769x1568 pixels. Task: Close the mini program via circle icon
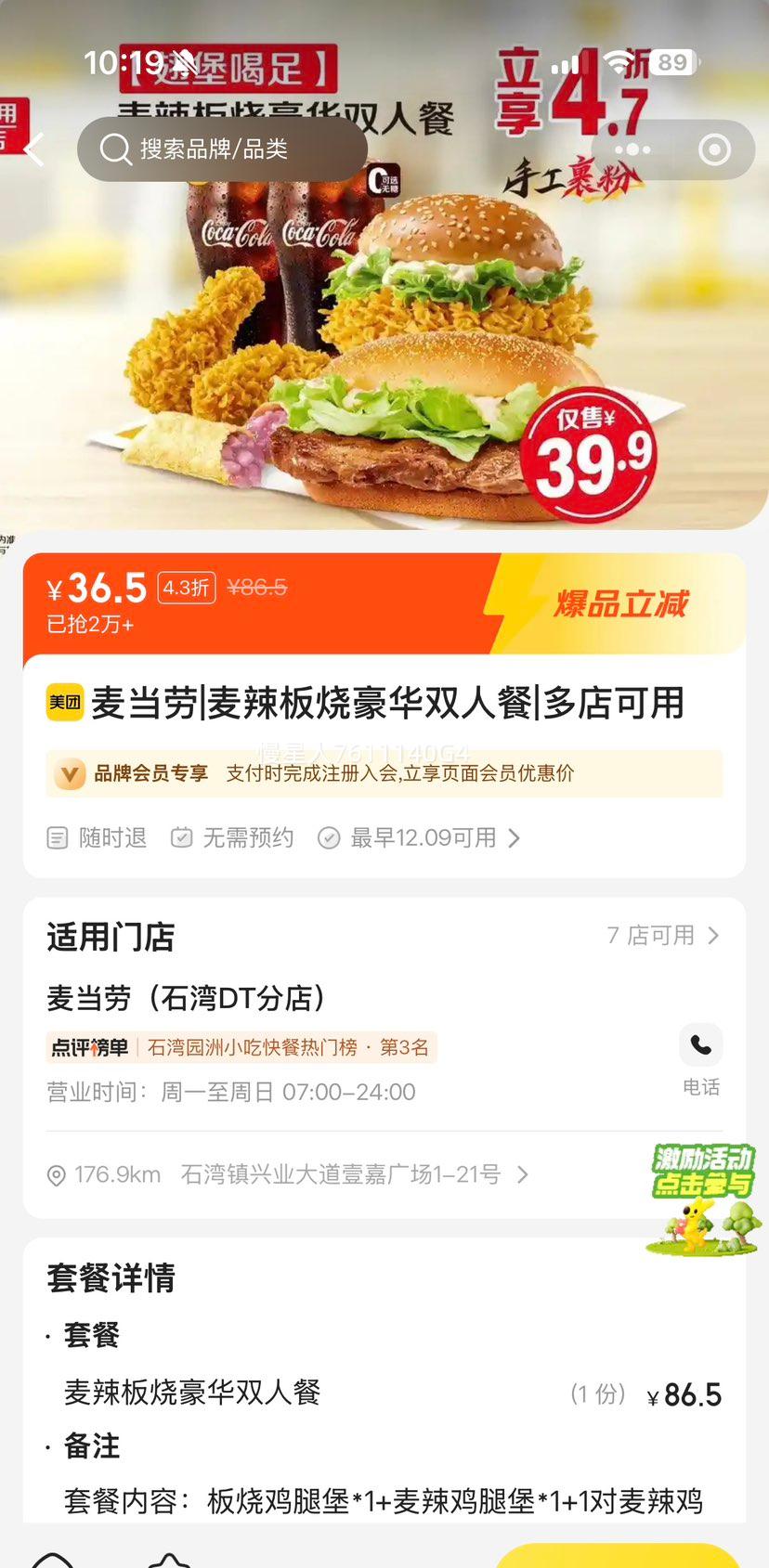coord(714,149)
